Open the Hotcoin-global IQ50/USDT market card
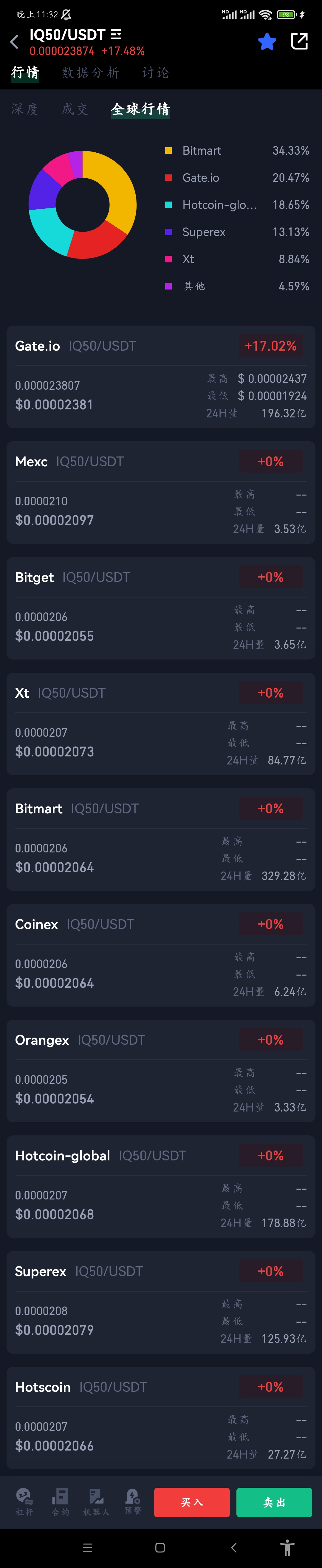322x1568 pixels. 161,1186
